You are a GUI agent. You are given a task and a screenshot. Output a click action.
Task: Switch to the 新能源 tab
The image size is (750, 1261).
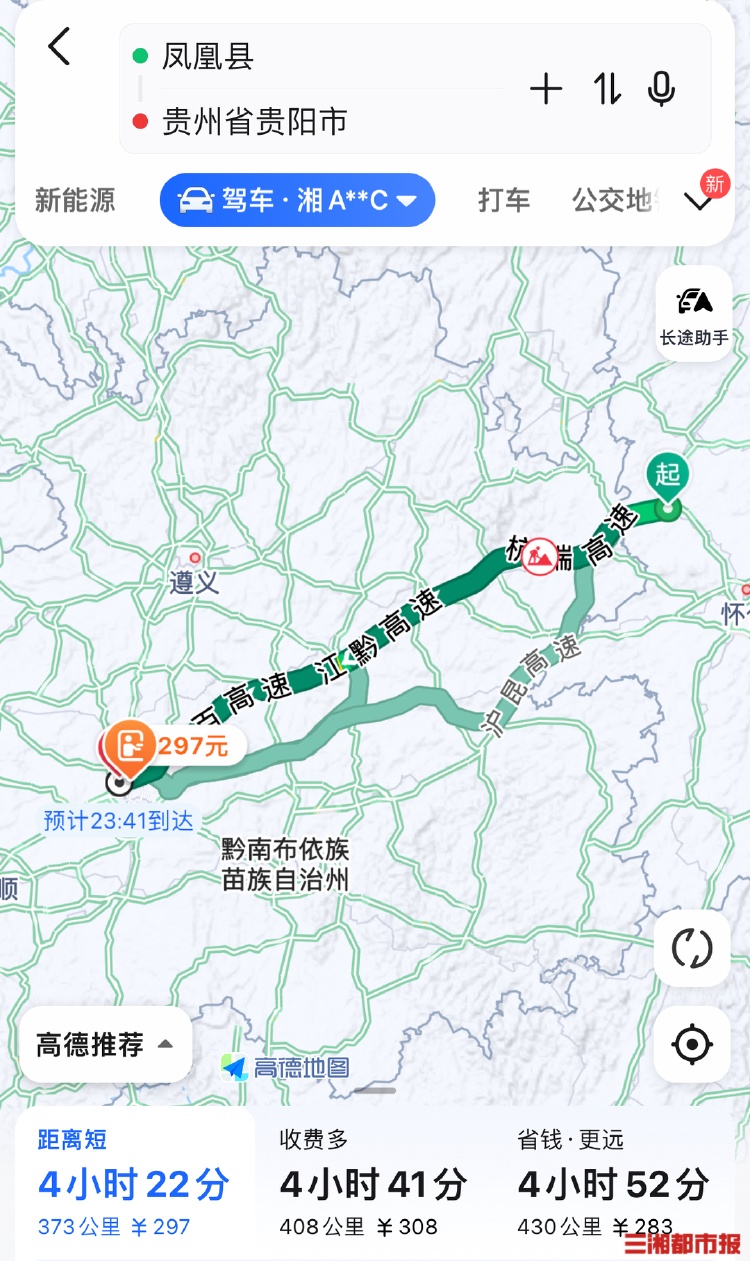pyautogui.click(x=75, y=200)
